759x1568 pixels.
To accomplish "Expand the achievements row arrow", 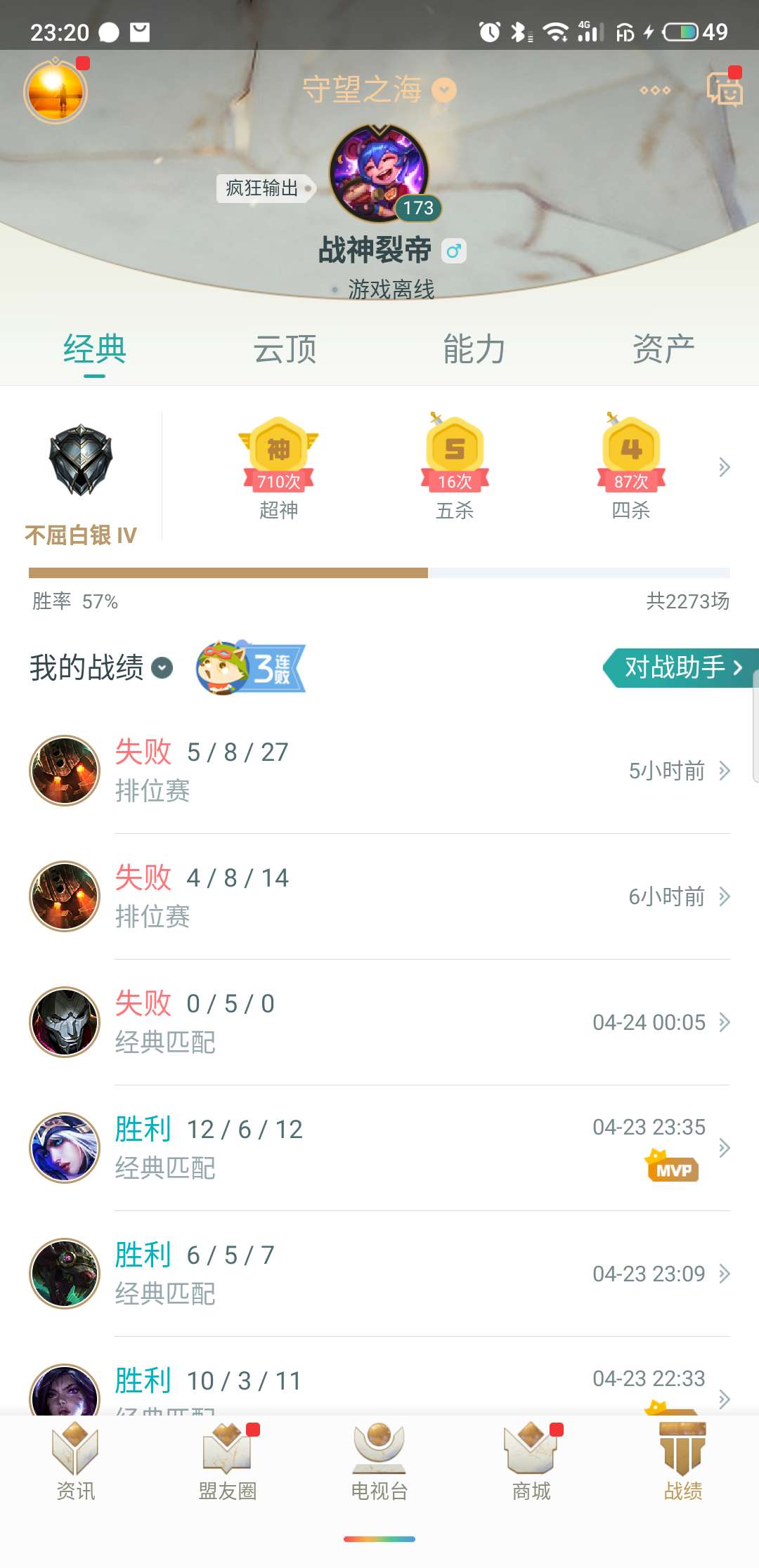I will 724,467.
